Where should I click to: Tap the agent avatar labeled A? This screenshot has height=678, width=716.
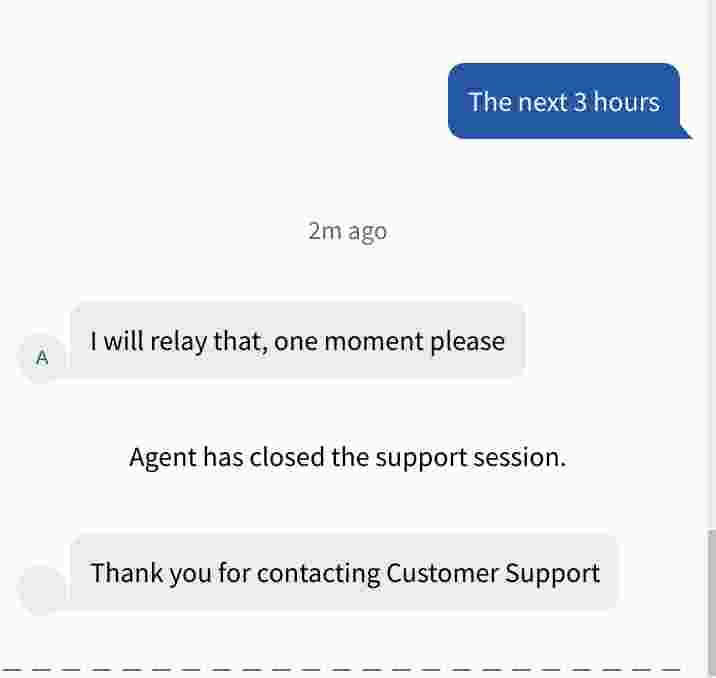pyautogui.click(x=42, y=358)
